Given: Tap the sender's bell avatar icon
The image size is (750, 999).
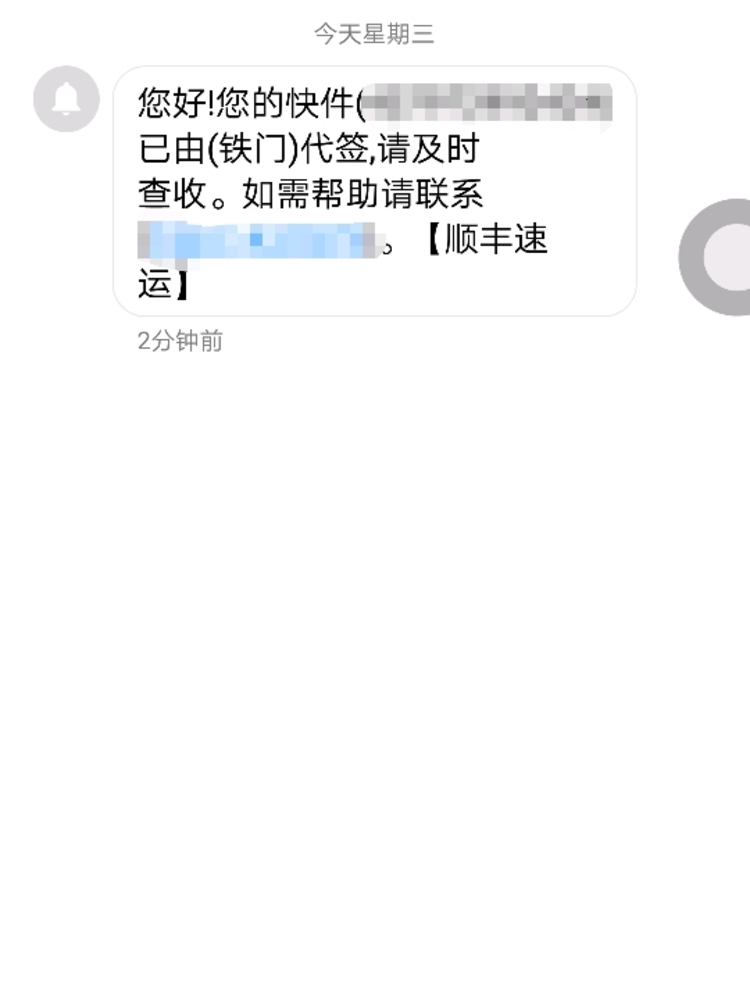Looking at the screenshot, I should point(66,98).
